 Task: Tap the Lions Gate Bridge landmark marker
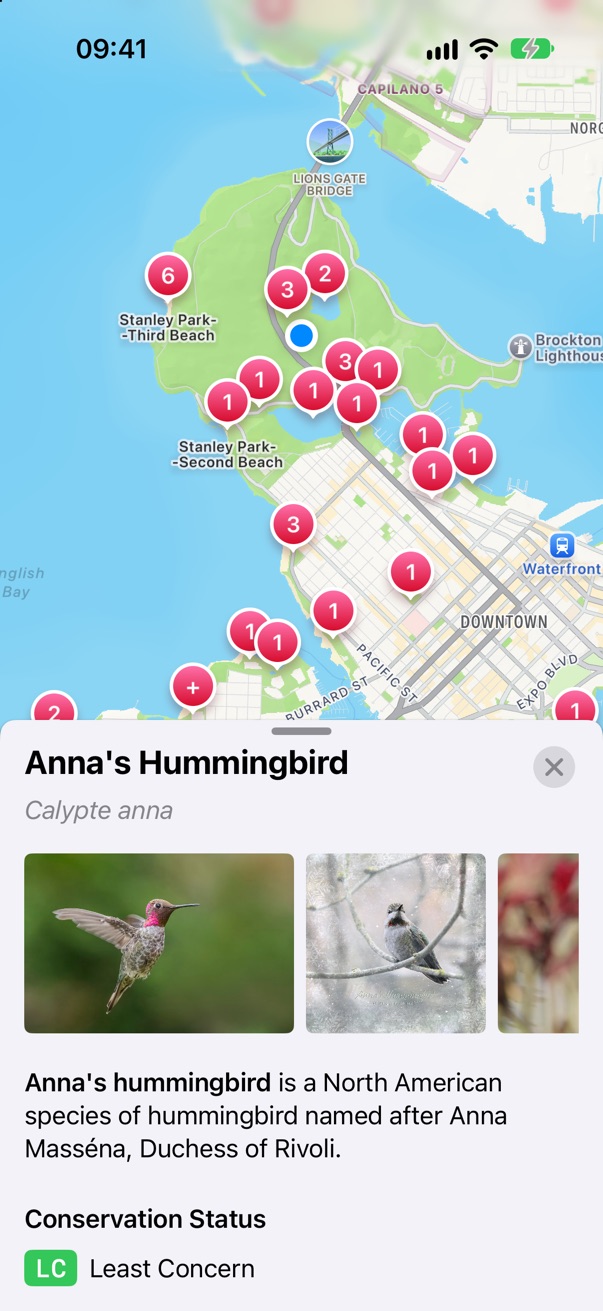(329, 142)
